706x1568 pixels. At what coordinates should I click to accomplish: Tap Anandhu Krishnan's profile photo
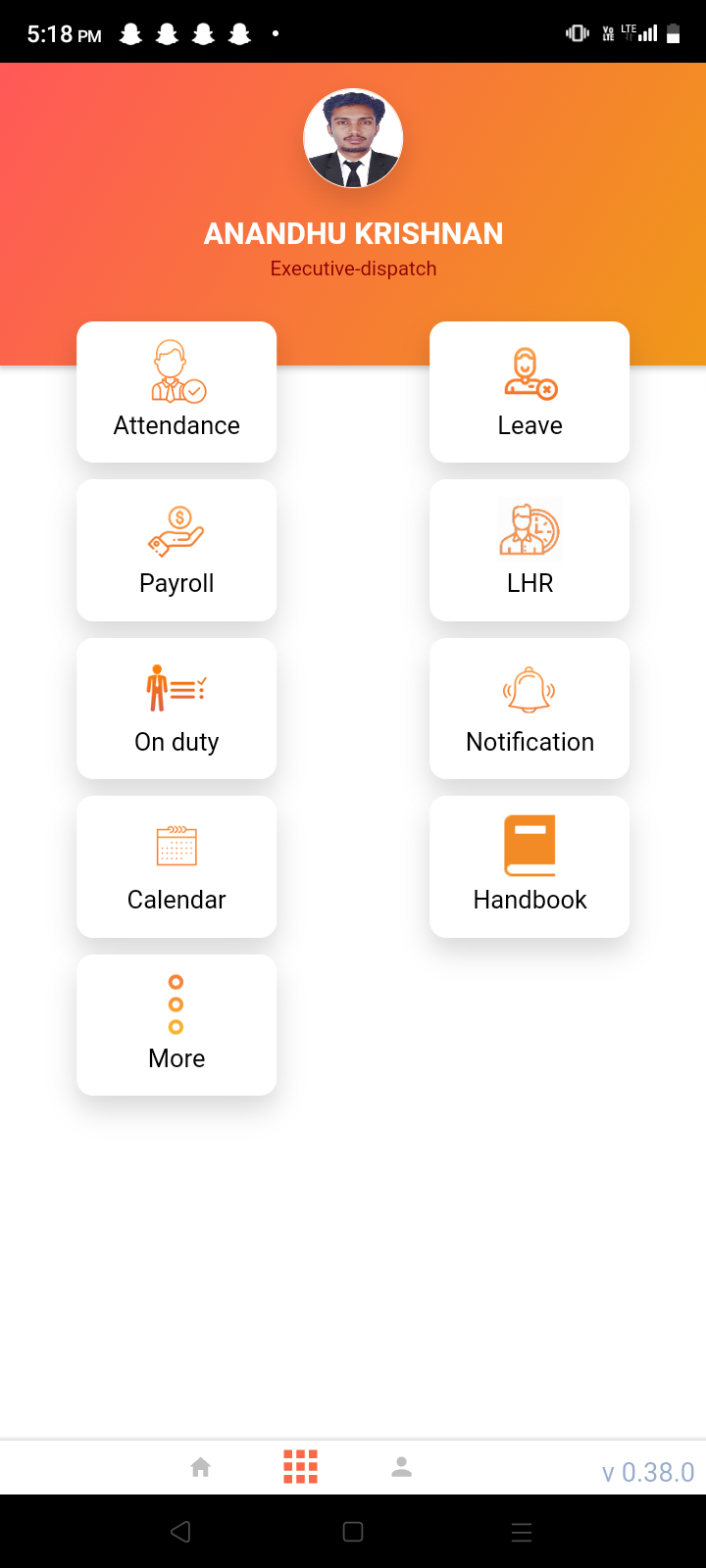coord(353,138)
